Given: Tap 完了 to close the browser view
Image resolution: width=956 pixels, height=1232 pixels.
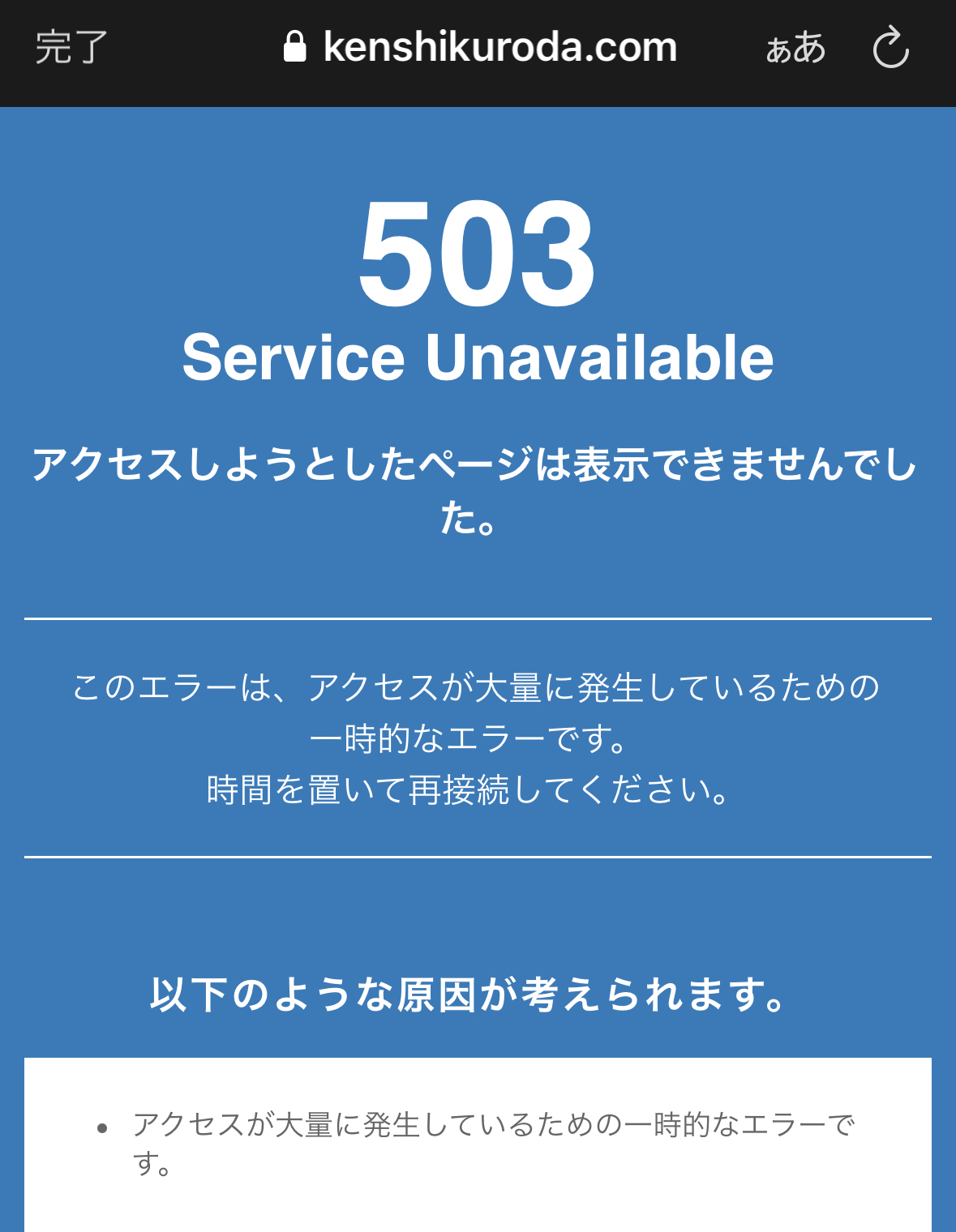Looking at the screenshot, I should tap(71, 48).
